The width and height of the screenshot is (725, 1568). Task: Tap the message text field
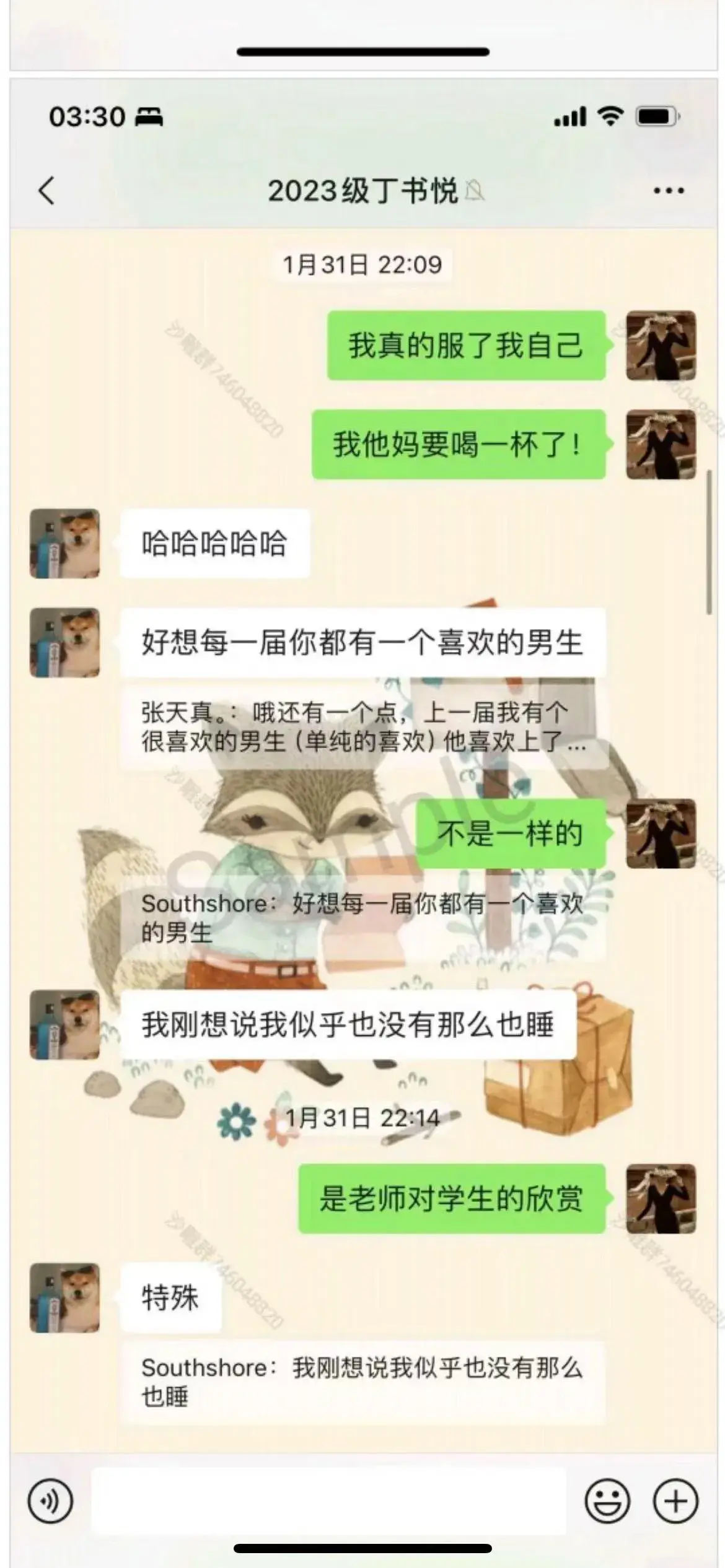click(328, 1501)
